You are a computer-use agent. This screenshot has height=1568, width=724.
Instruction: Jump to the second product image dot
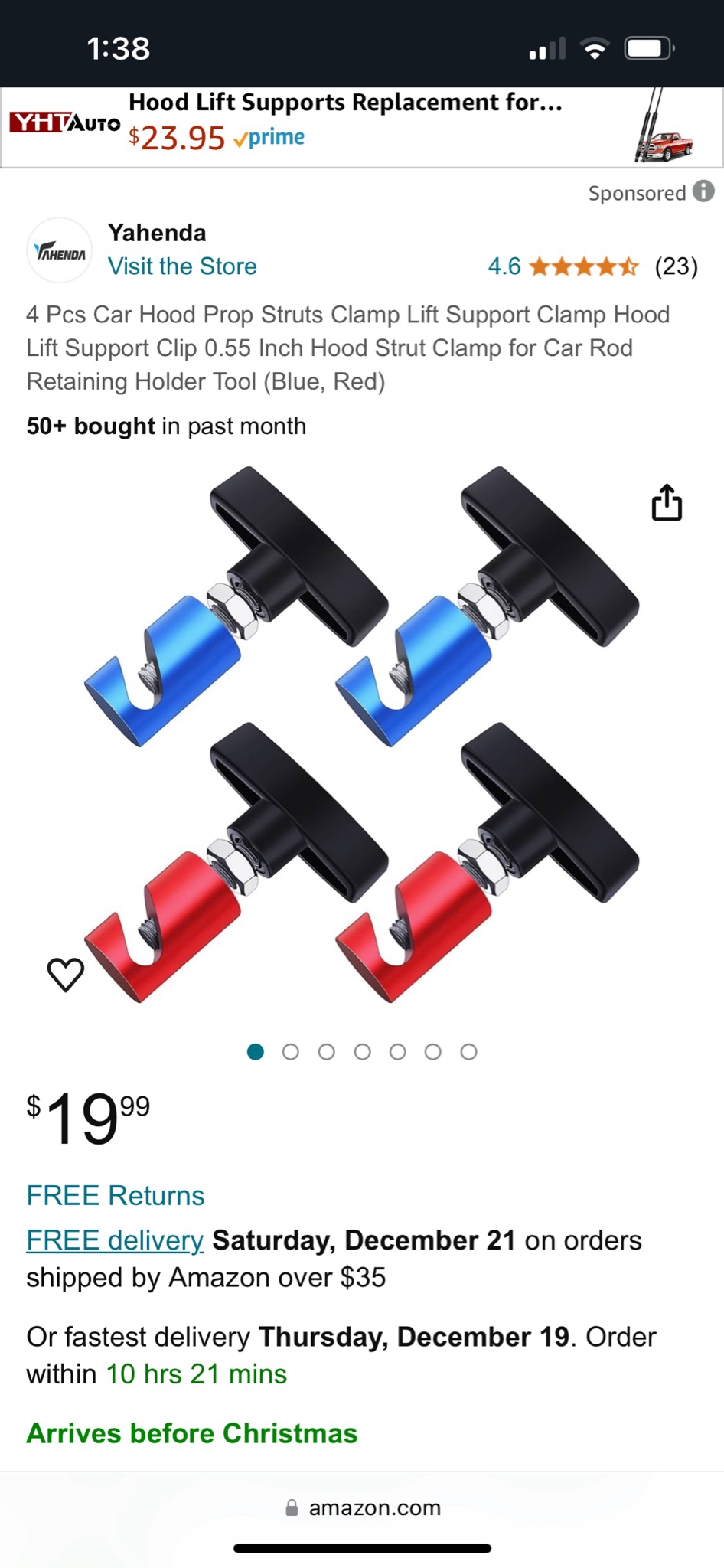click(291, 1052)
